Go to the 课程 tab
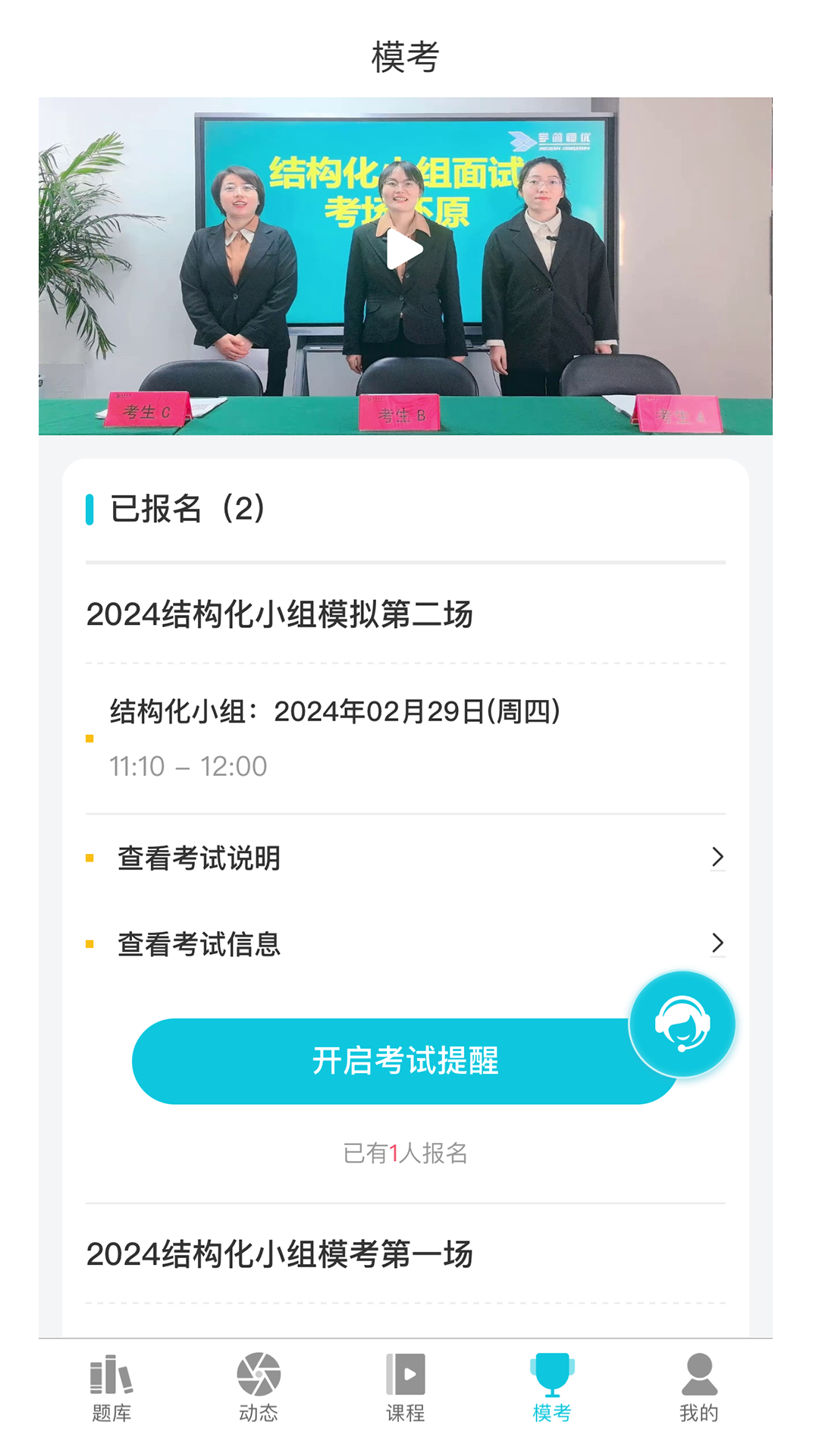Image resolution: width=819 pixels, height=1456 pixels. (x=405, y=1387)
